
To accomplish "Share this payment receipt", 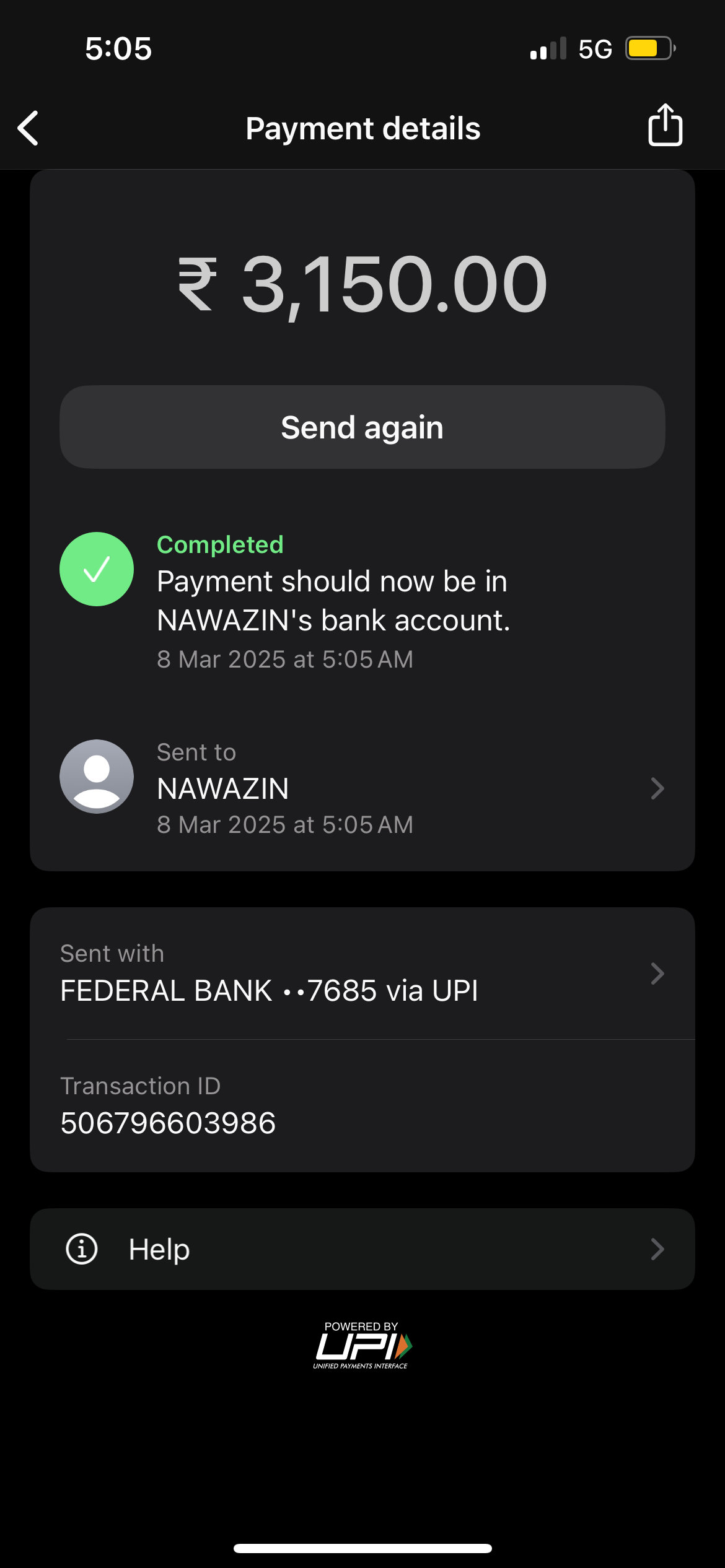I will tap(665, 126).
